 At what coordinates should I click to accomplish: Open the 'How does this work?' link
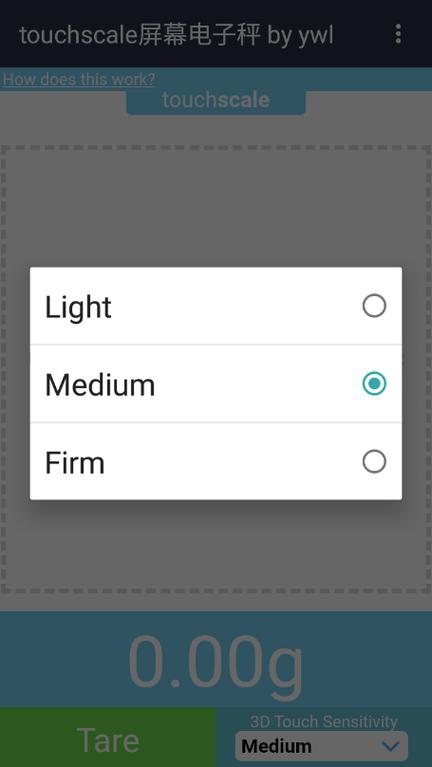79,79
